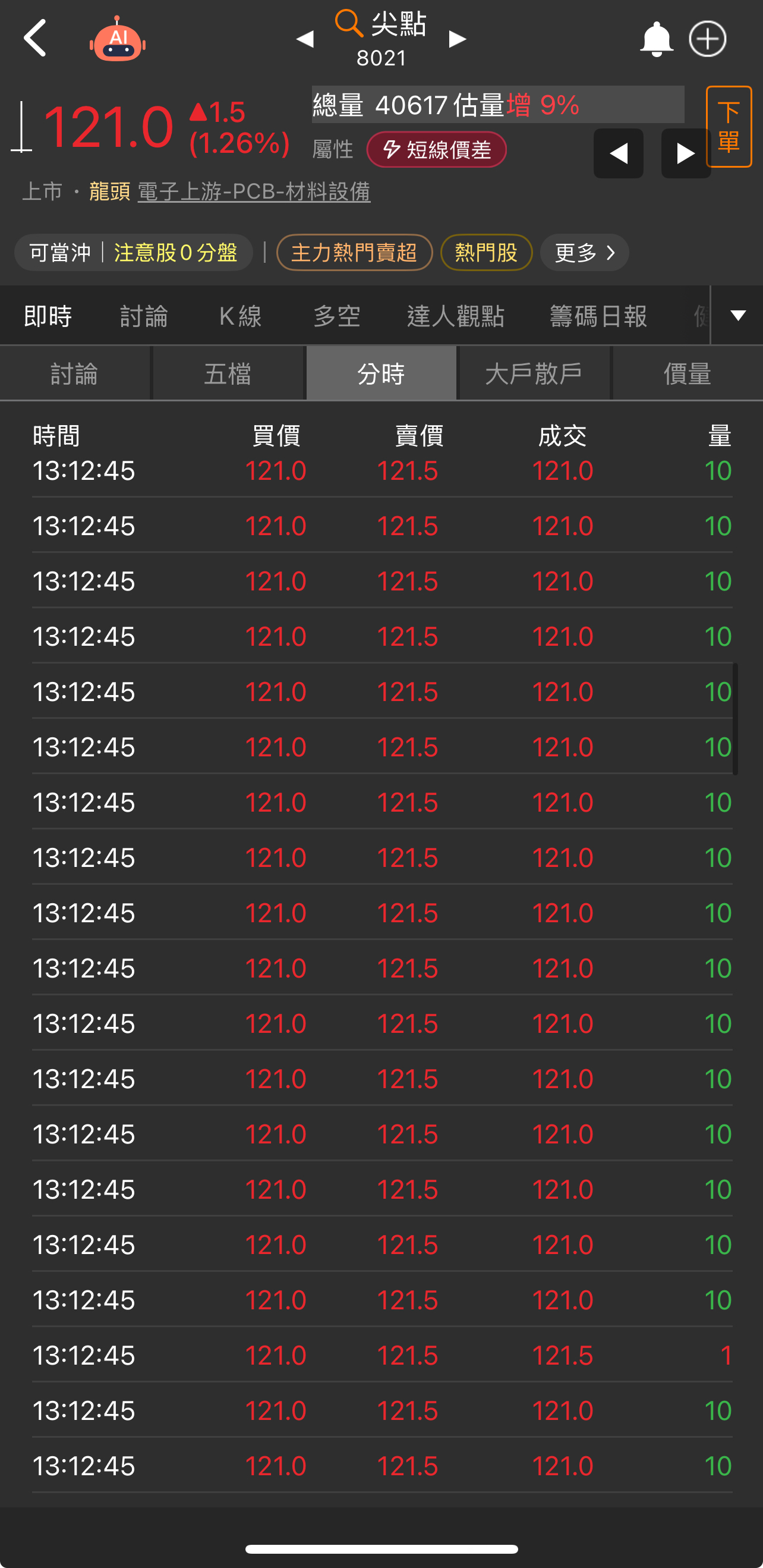Open the AI robot assistant
The image size is (763, 1568).
pyautogui.click(x=118, y=39)
